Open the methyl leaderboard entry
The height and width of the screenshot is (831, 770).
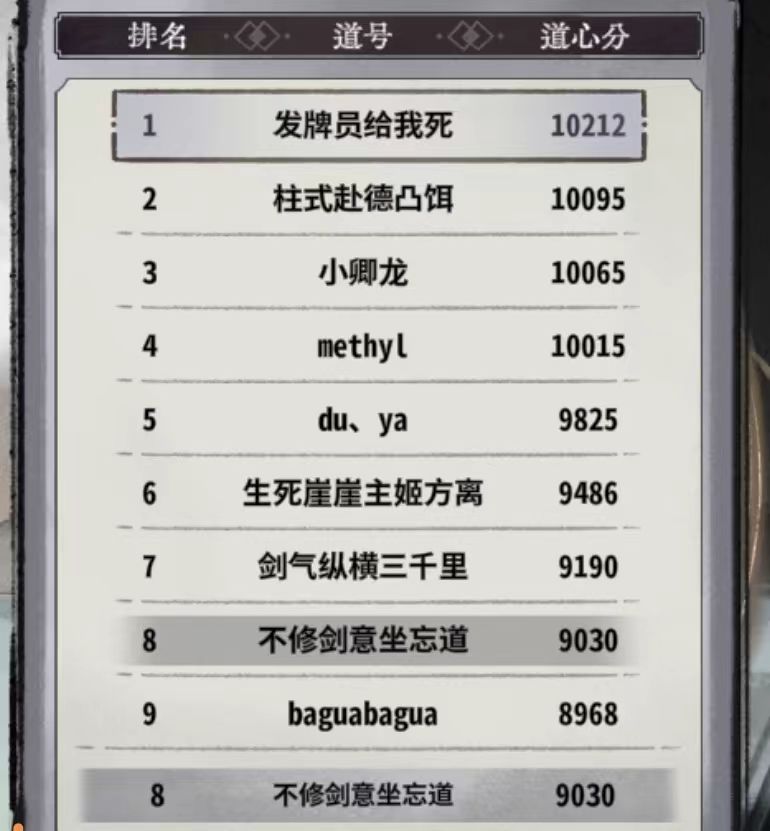point(363,347)
